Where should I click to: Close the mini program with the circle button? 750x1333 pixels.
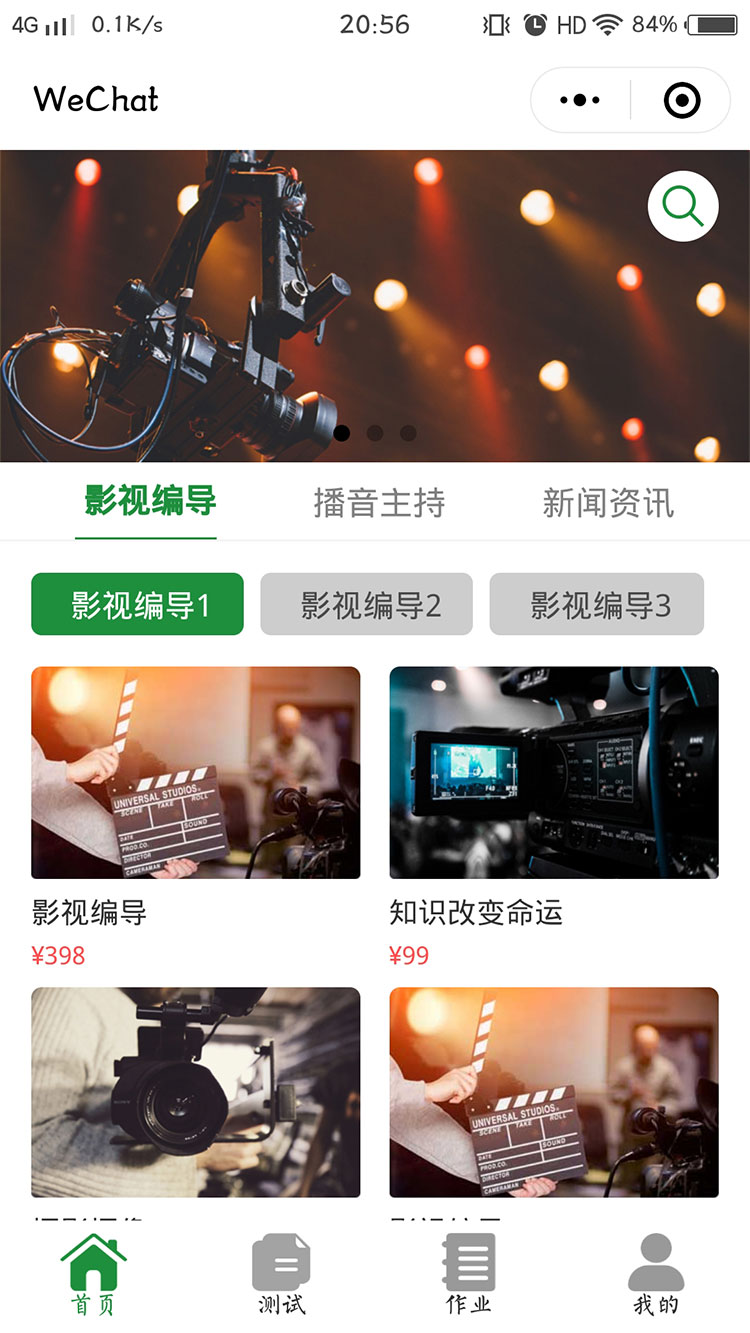point(682,100)
